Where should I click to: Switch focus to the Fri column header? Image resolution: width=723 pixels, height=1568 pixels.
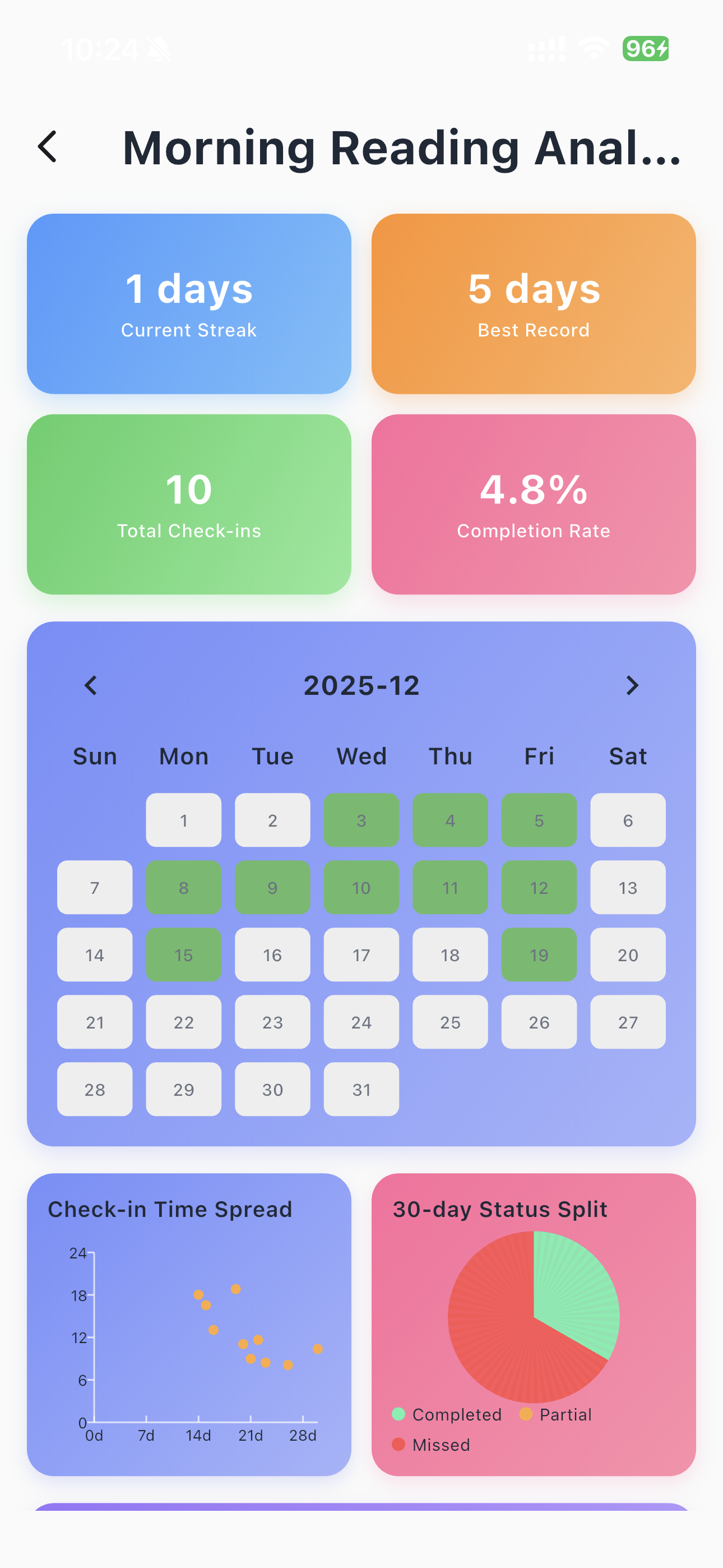pos(539,756)
